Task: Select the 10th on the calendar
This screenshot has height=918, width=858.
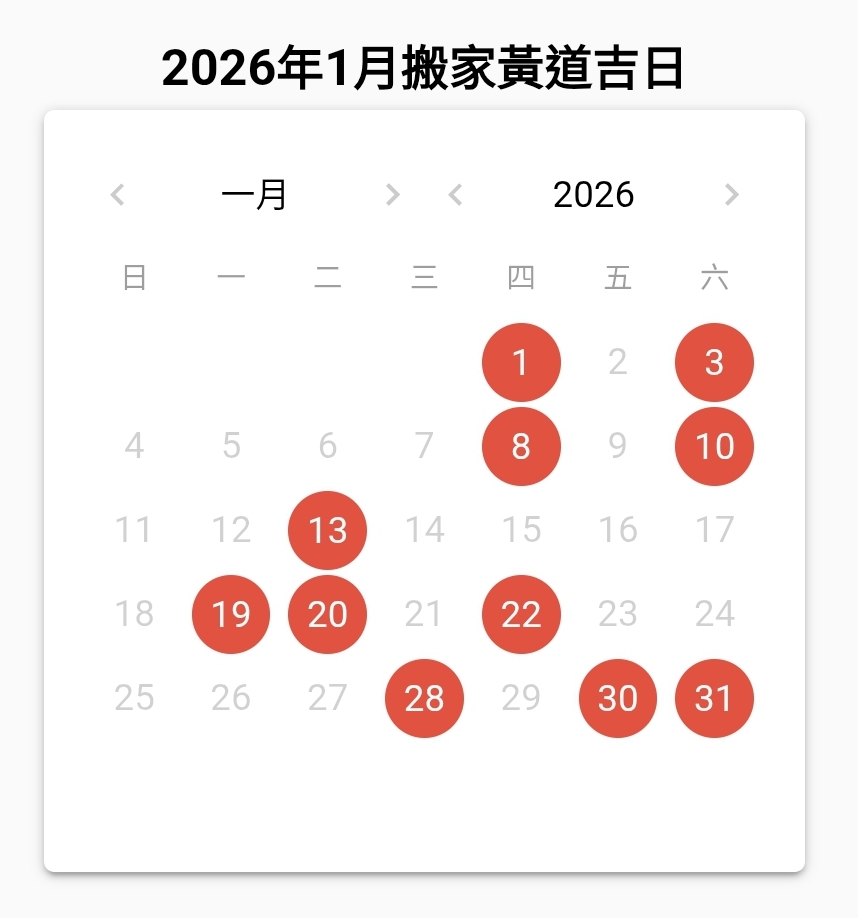Action: 714,446
